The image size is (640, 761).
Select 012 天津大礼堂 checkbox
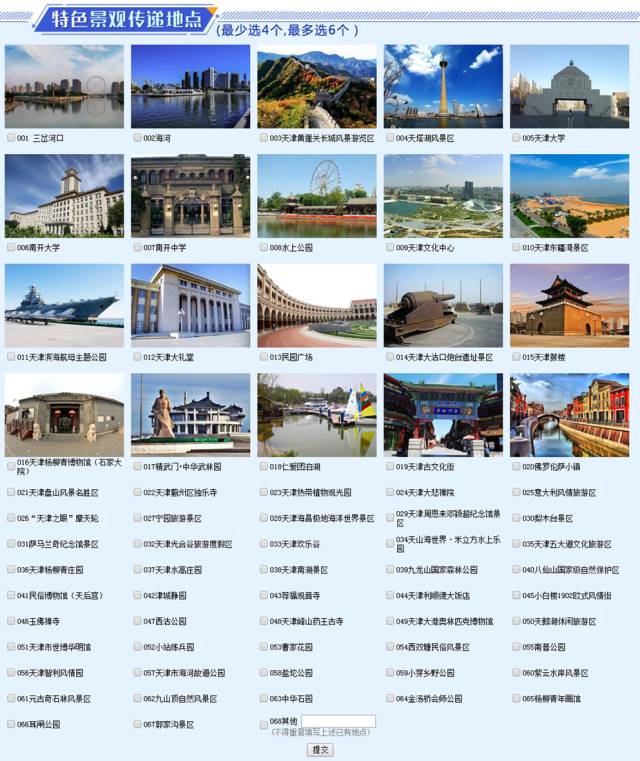(137, 356)
